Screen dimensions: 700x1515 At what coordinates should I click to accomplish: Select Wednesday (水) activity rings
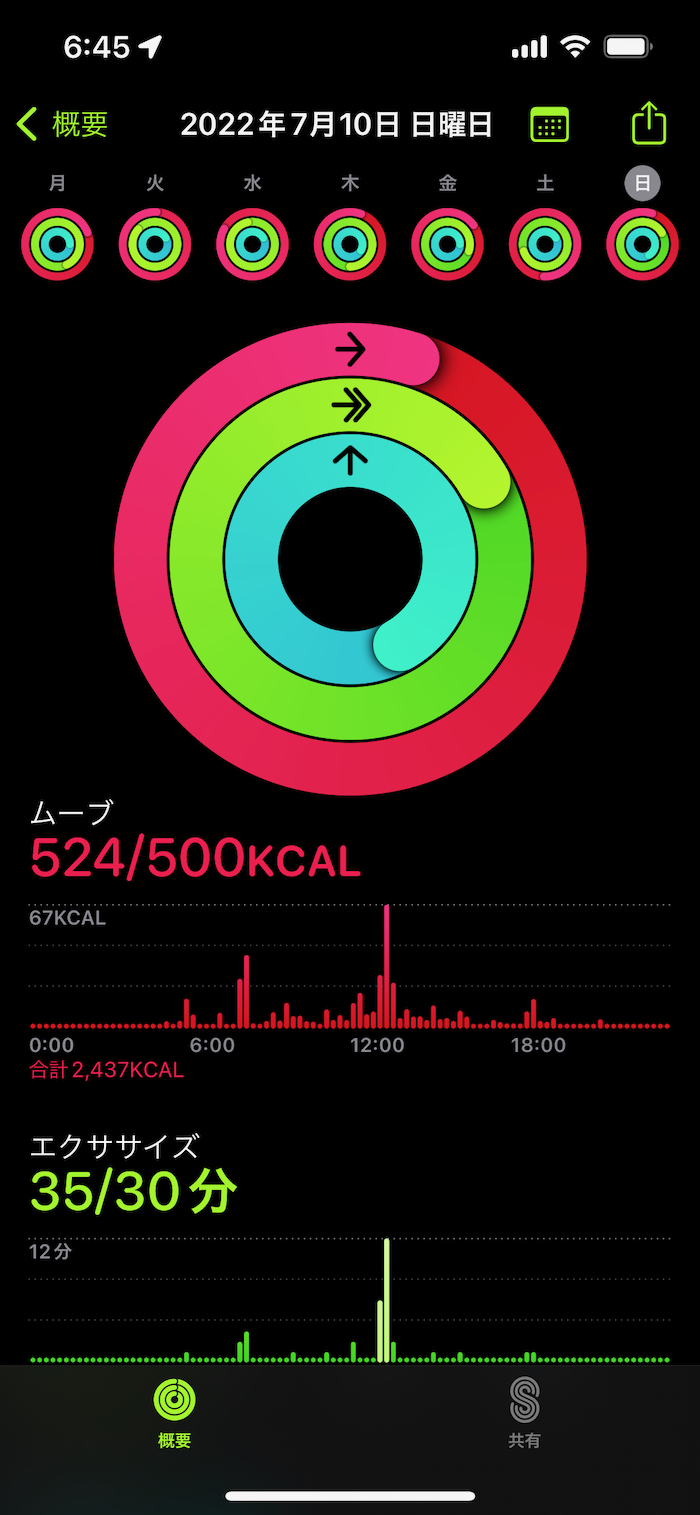[x=252, y=243]
